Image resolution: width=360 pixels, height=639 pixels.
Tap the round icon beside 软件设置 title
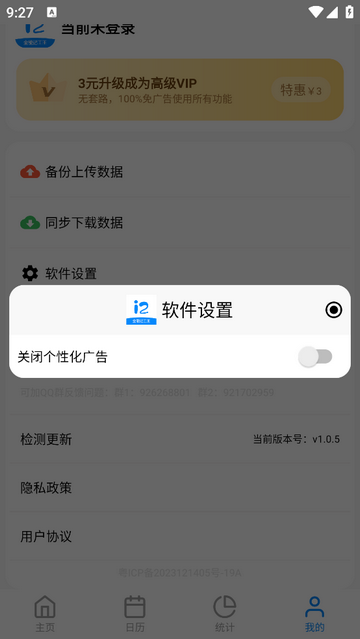[x=333, y=310]
